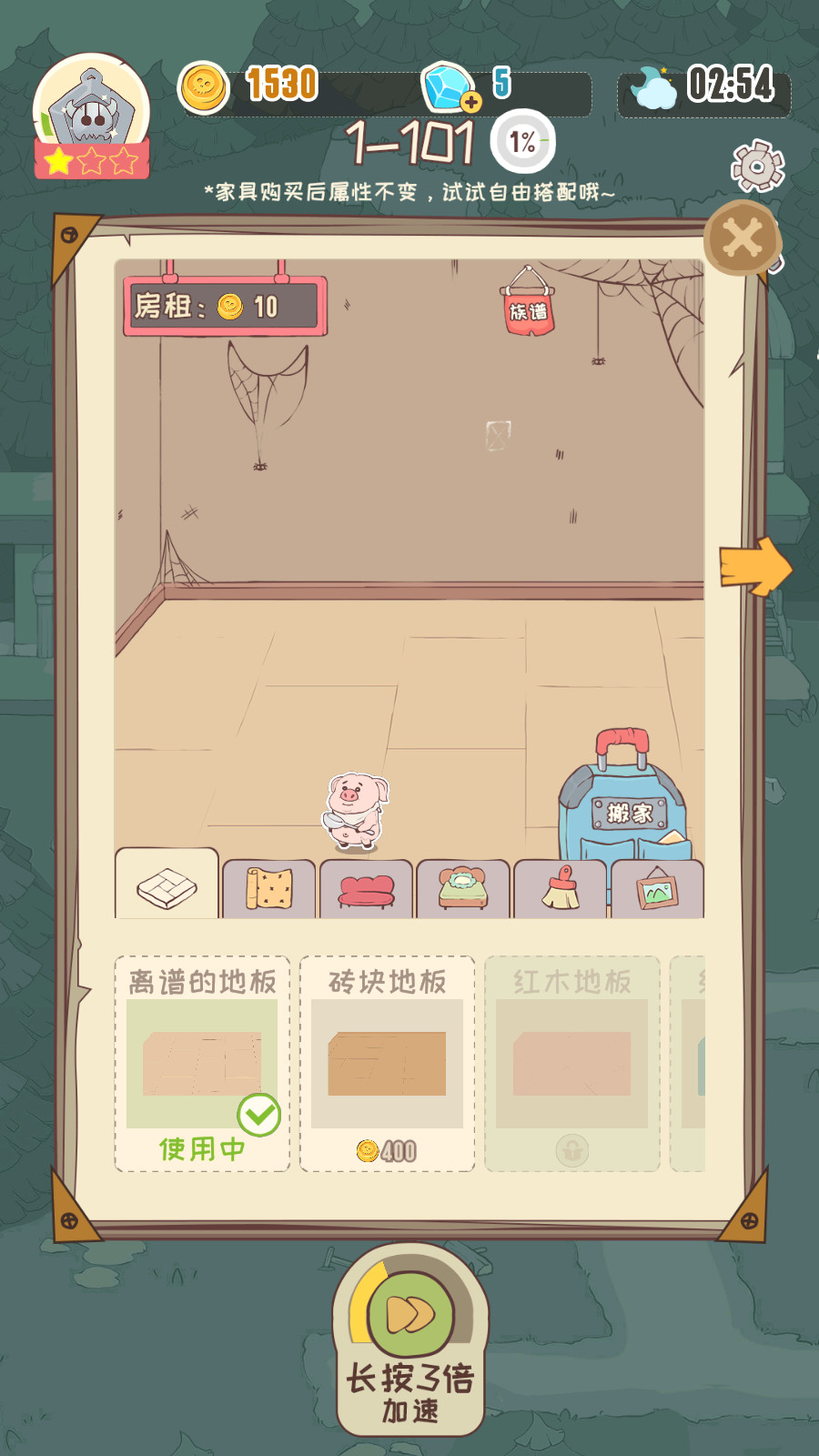Switch to the floor category tab
819x1456 pixels.
pyautogui.click(x=167, y=886)
